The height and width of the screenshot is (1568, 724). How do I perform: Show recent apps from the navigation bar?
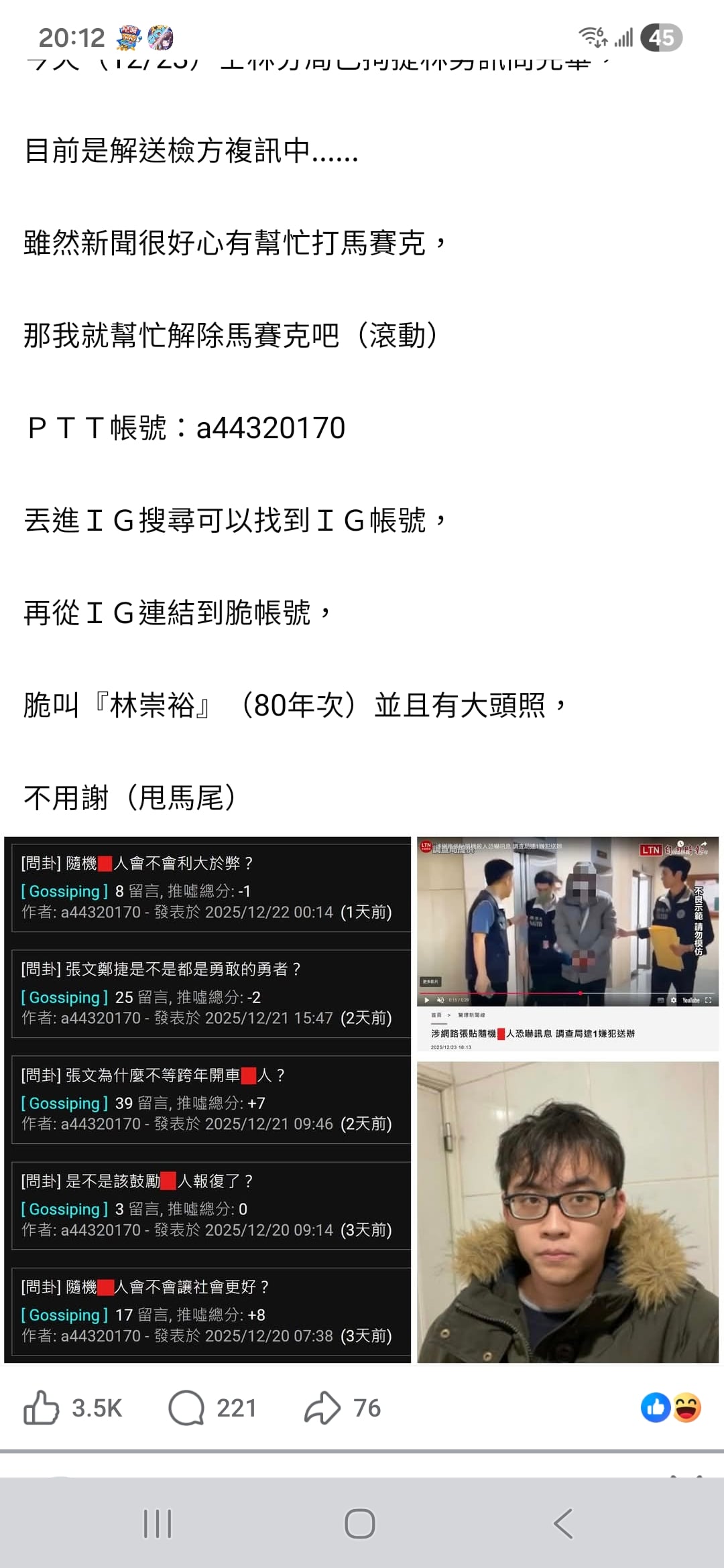(x=158, y=1524)
